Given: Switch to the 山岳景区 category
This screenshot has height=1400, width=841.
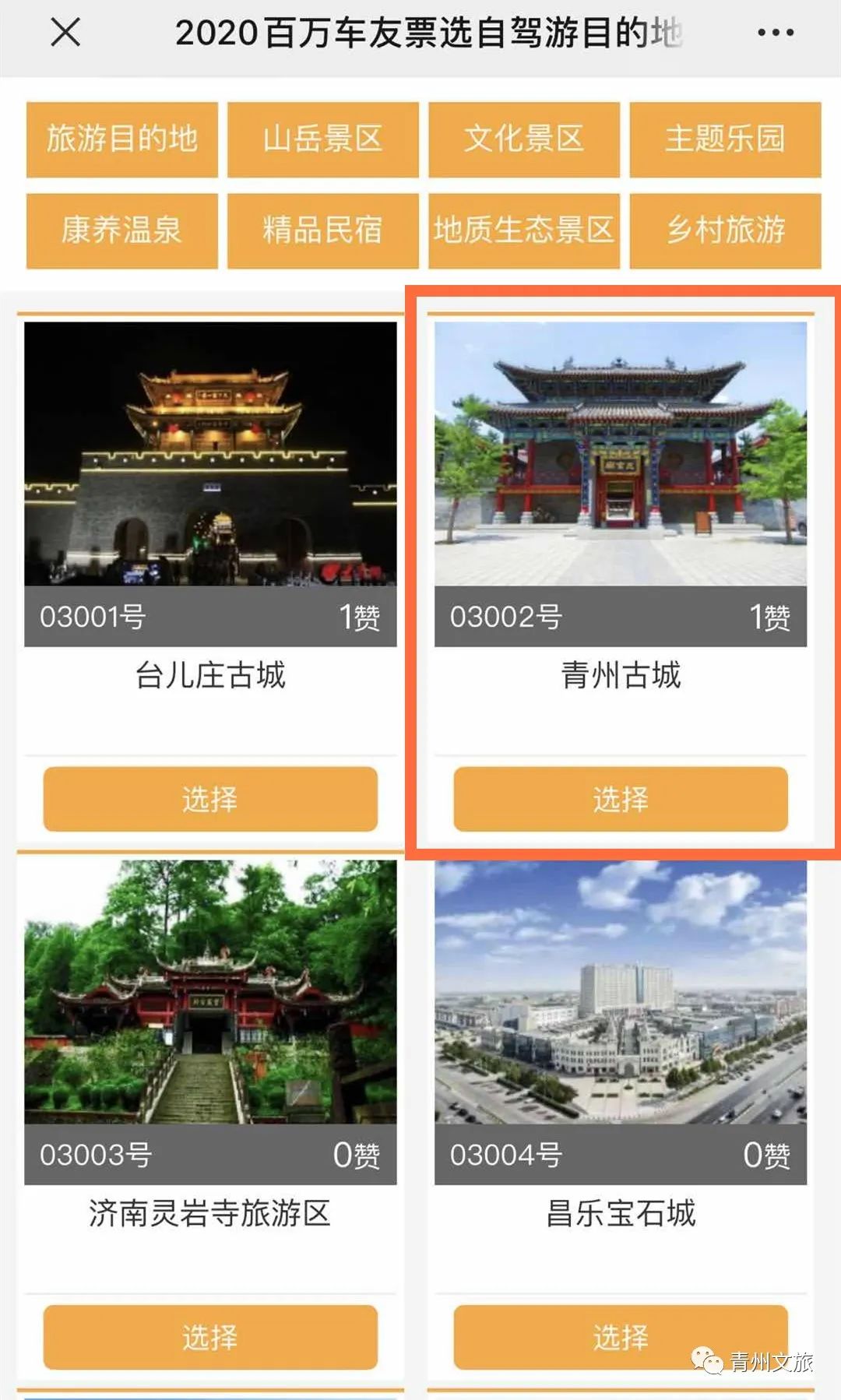Looking at the screenshot, I should [x=322, y=140].
